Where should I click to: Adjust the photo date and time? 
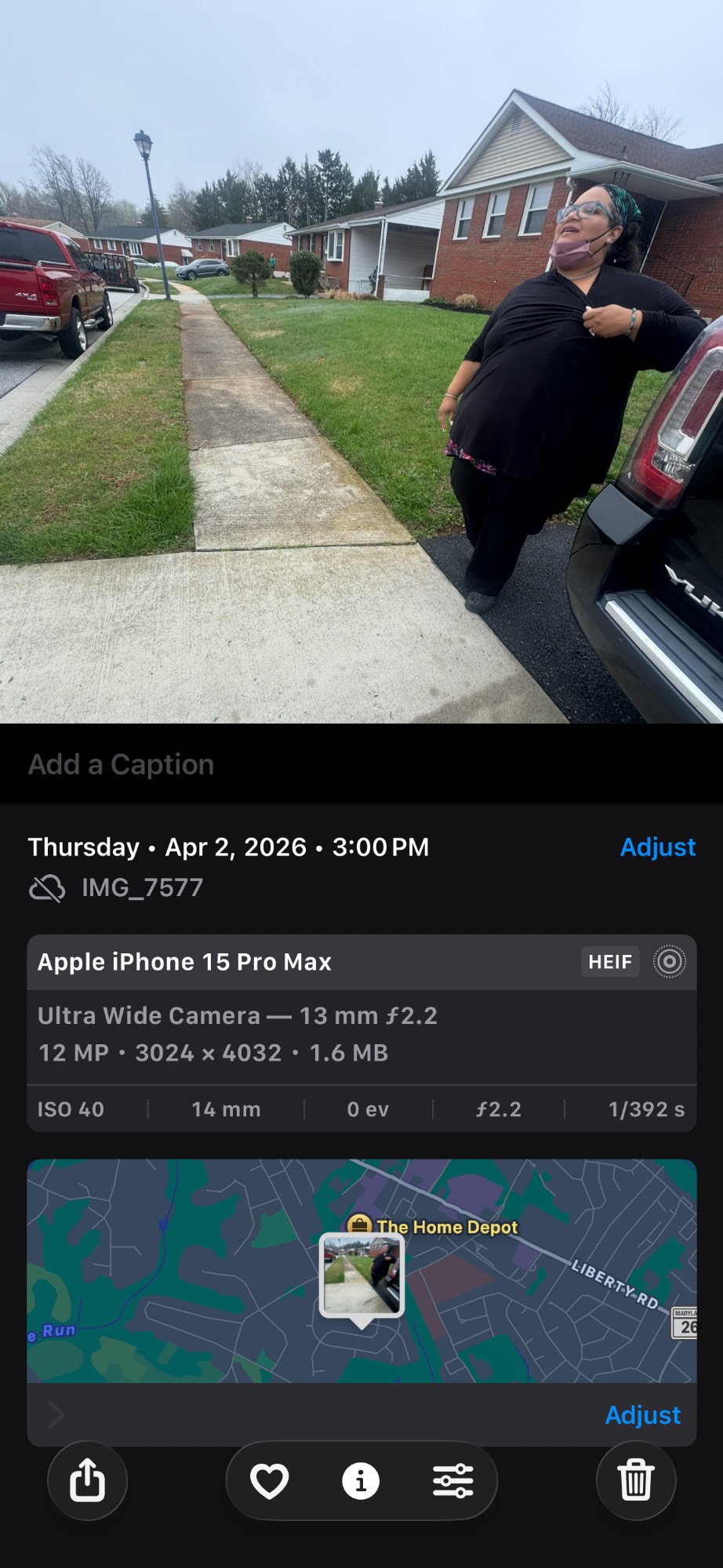click(x=657, y=847)
